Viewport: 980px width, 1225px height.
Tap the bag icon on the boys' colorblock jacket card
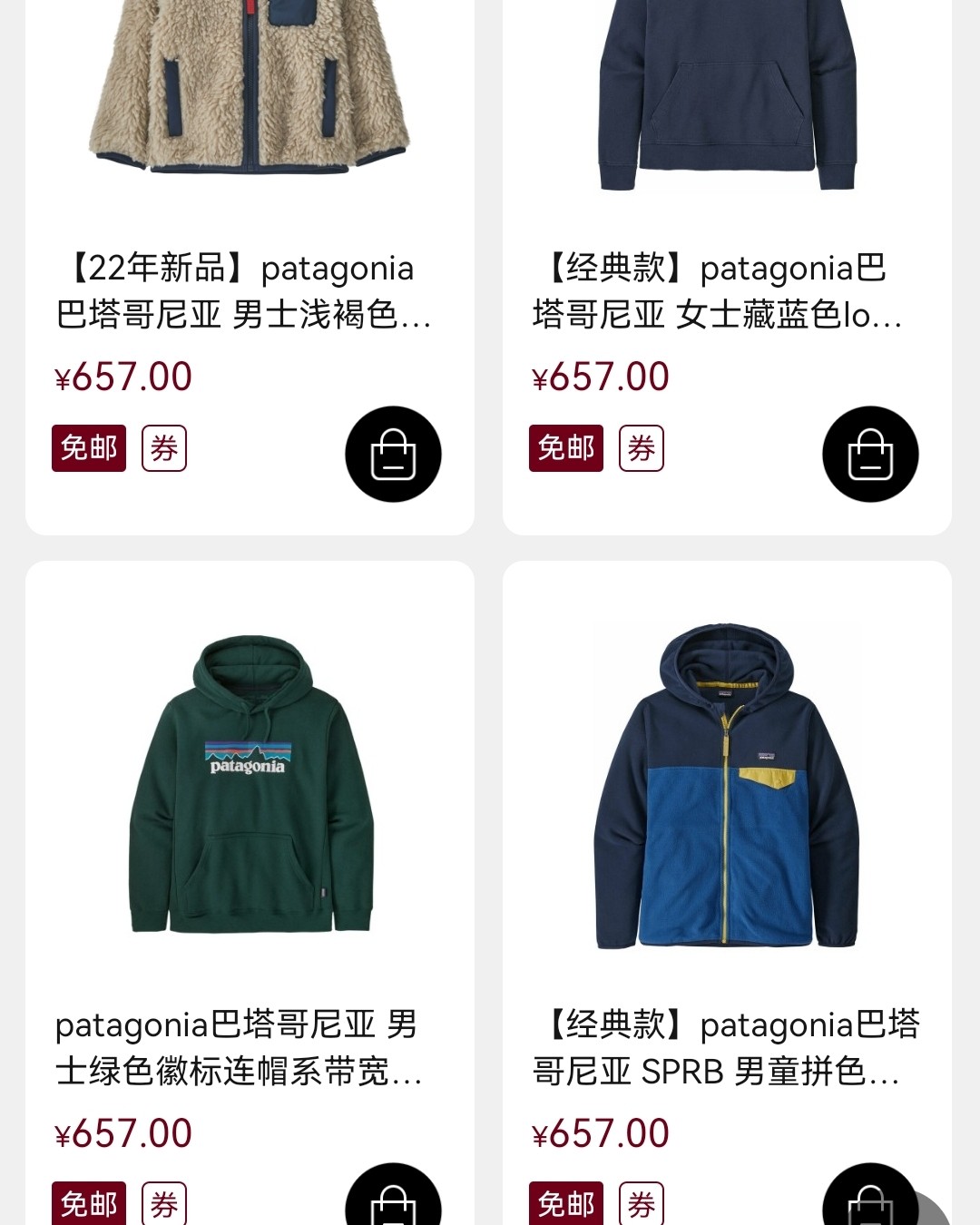[869, 1207]
